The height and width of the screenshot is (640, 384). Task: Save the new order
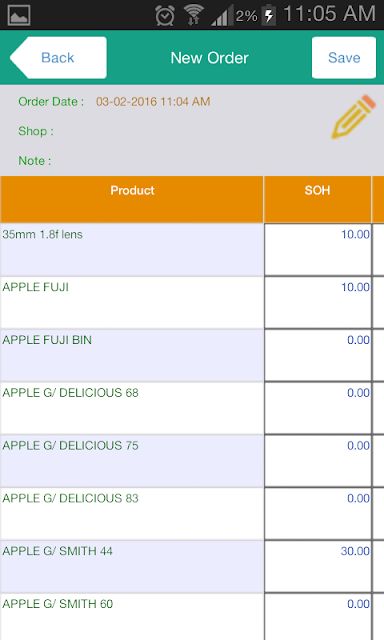(344, 58)
